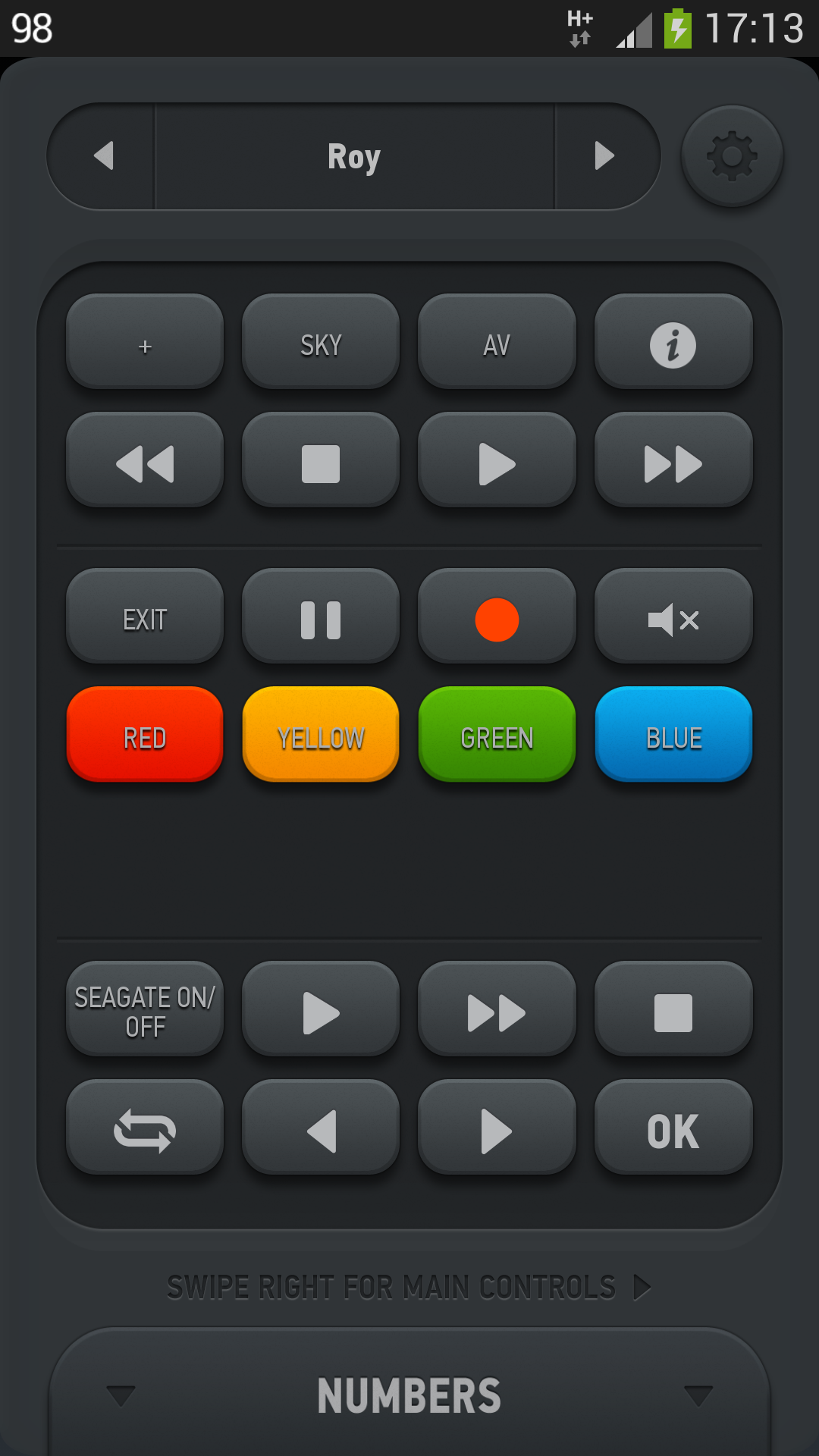Mute the sound
Image resolution: width=819 pixels, height=1456 pixels.
click(x=673, y=620)
